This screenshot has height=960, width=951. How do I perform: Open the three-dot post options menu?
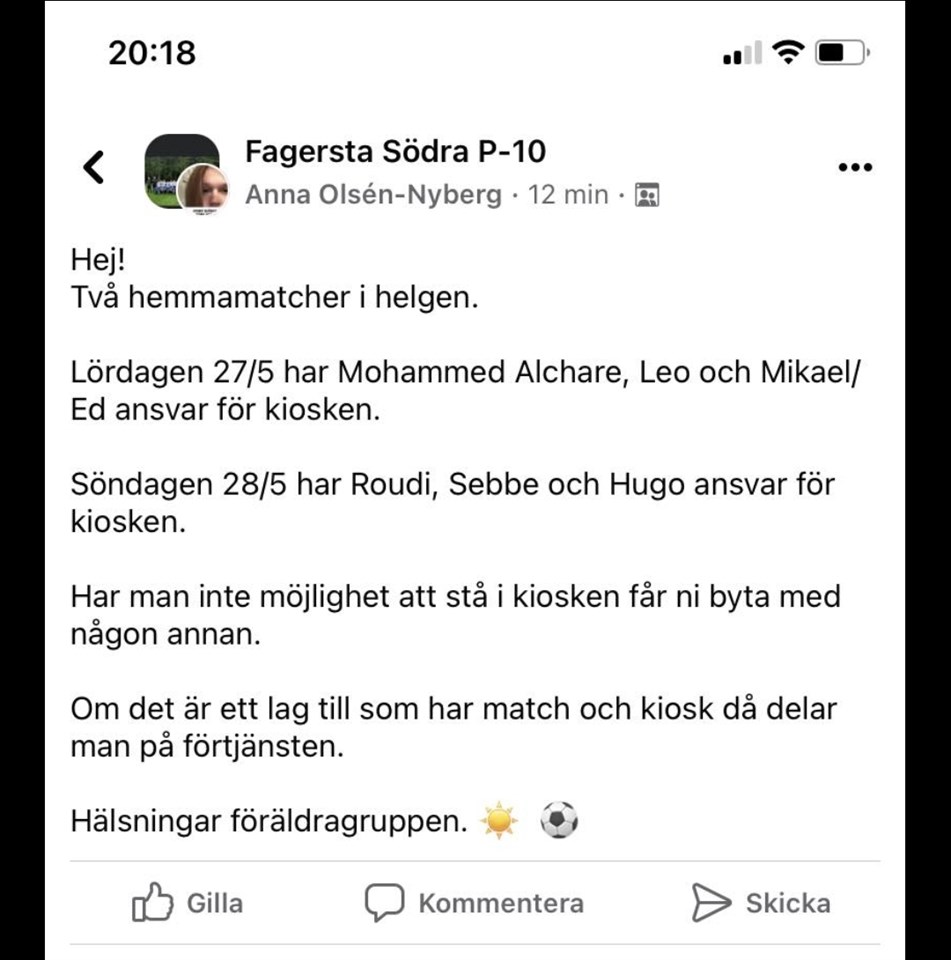click(855, 167)
